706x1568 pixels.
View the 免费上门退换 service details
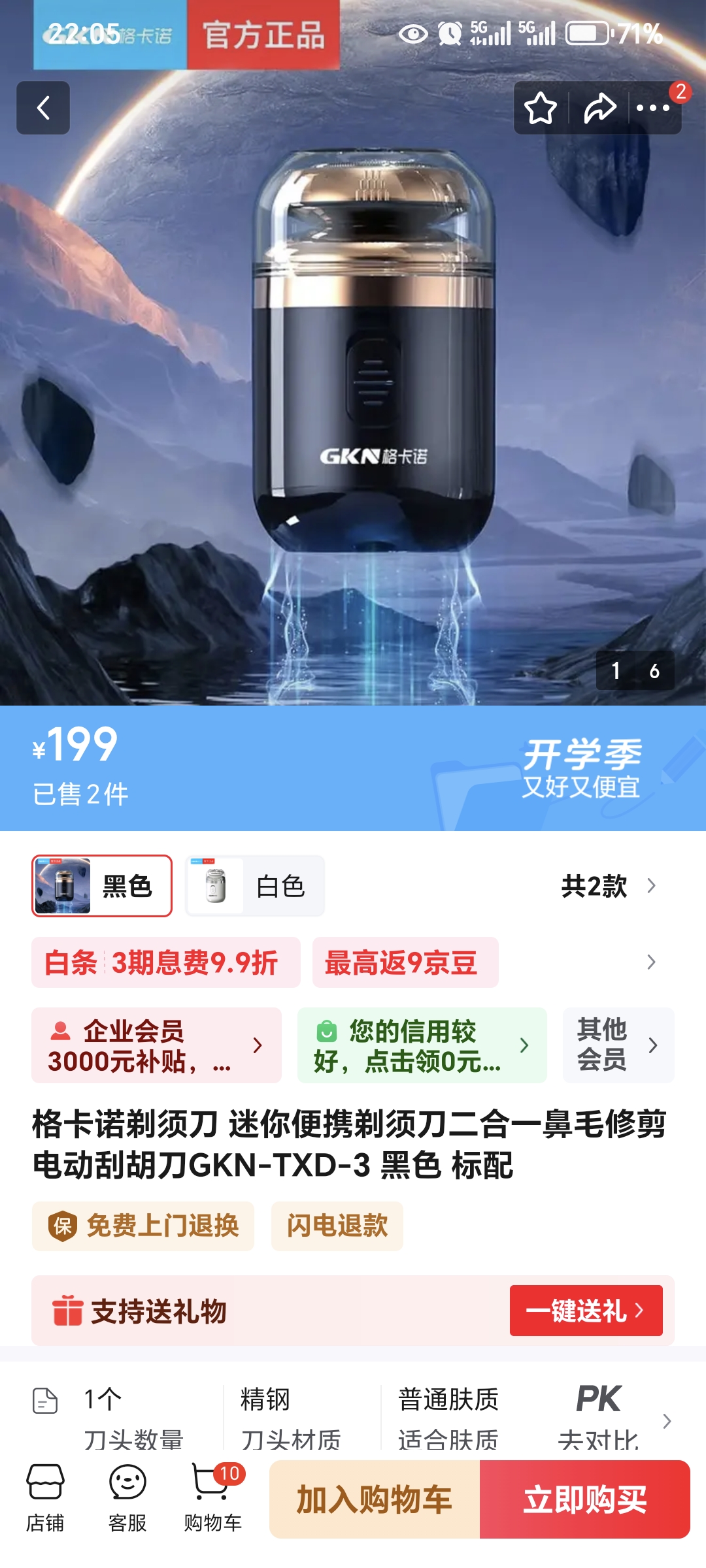tap(143, 1226)
